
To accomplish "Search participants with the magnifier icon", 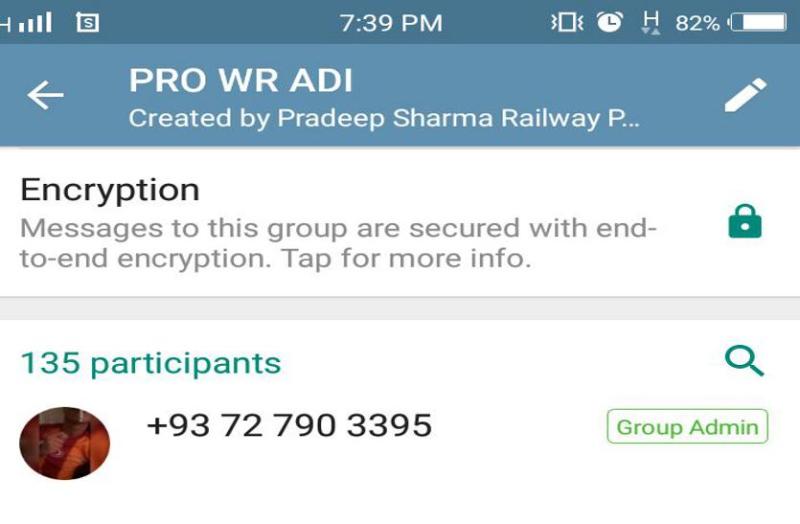I will [744, 361].
